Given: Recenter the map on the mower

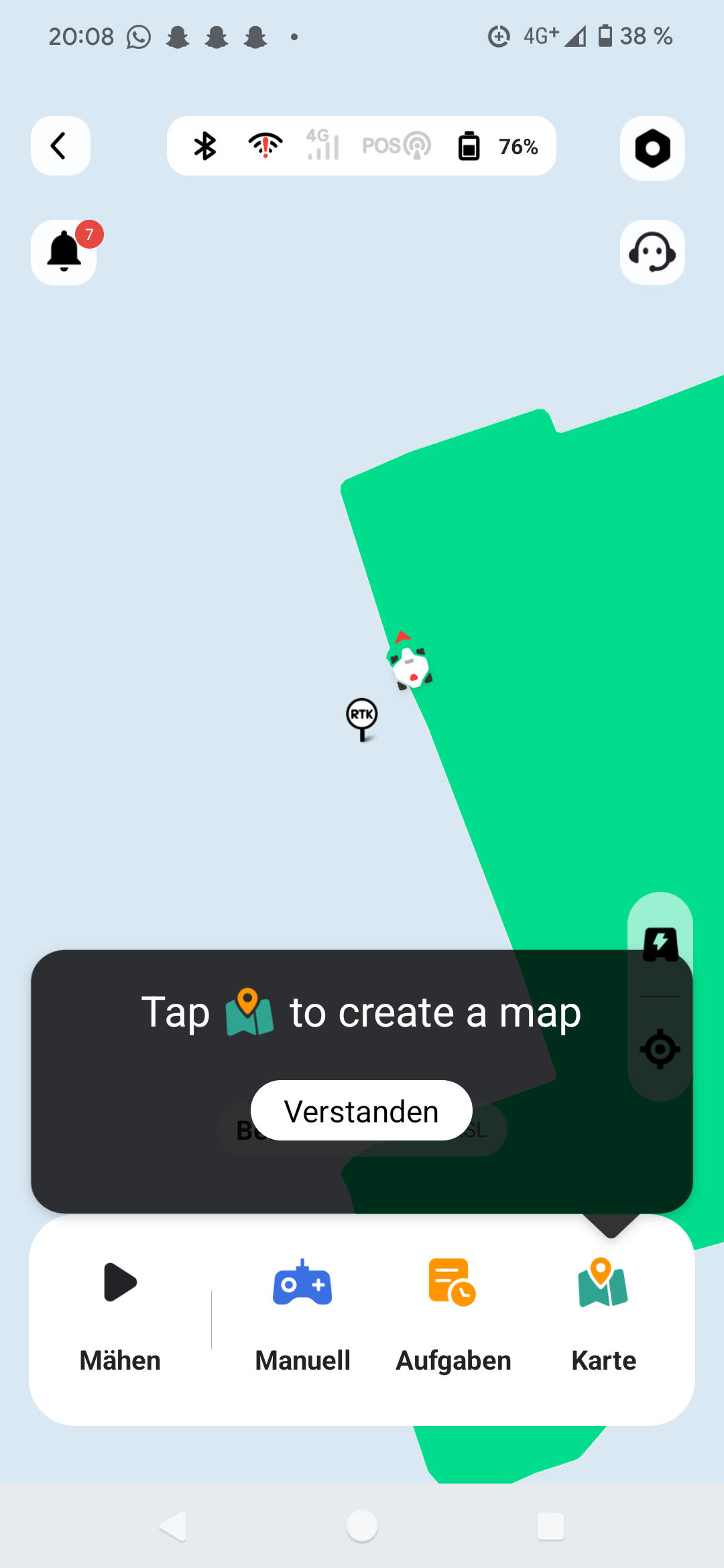Looking at the screenshot, I should (660, 1049).
